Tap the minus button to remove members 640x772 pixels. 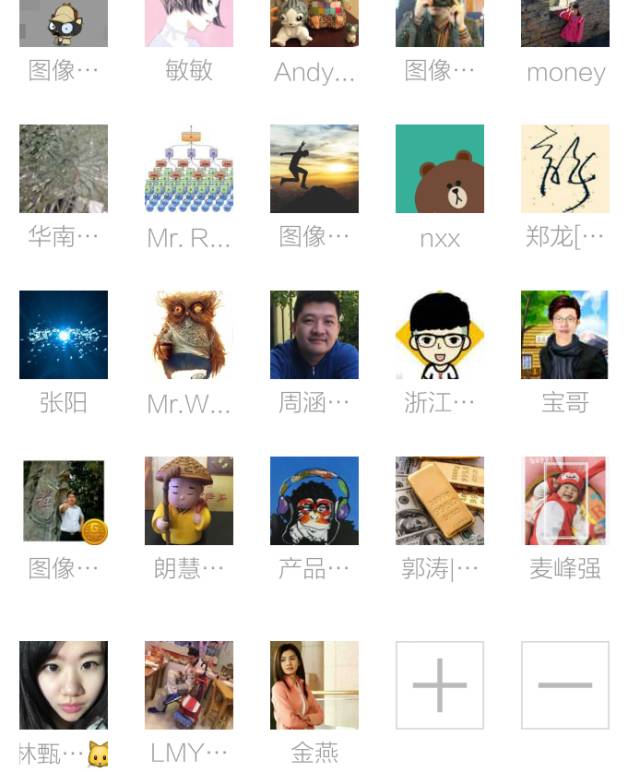pyautogui.click(x=565, y=685)
